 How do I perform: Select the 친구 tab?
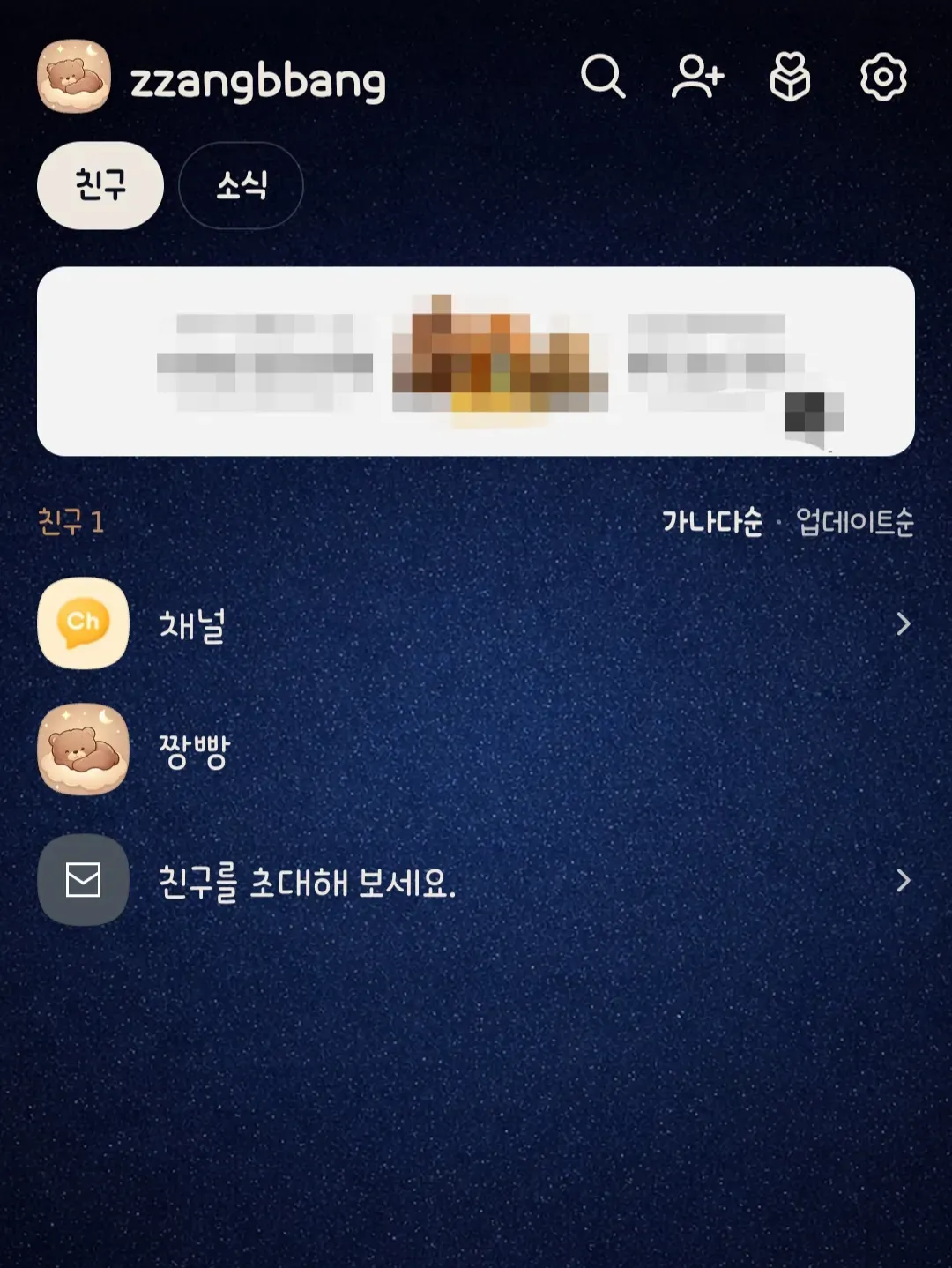tap(100, 185)
